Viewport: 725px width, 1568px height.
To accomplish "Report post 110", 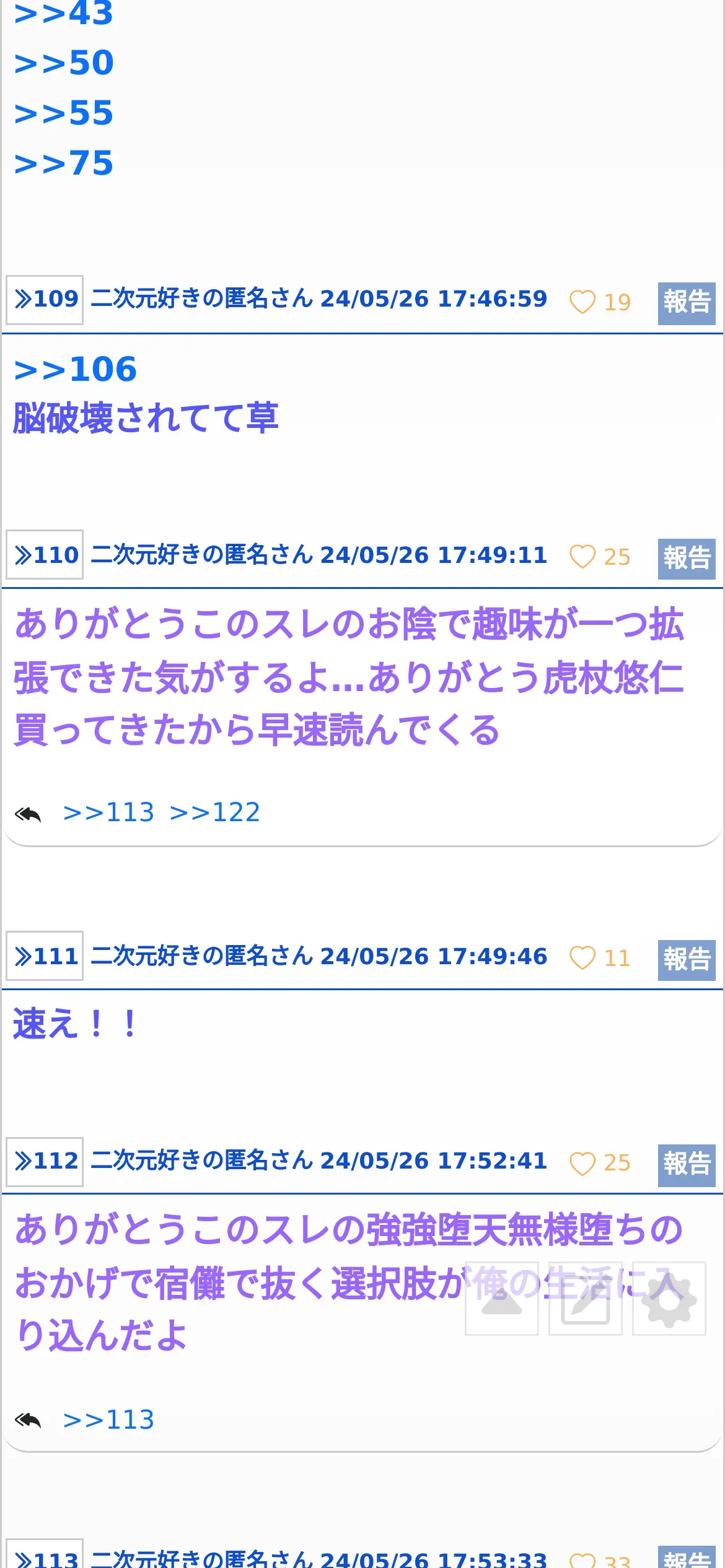I will point(686,558).
